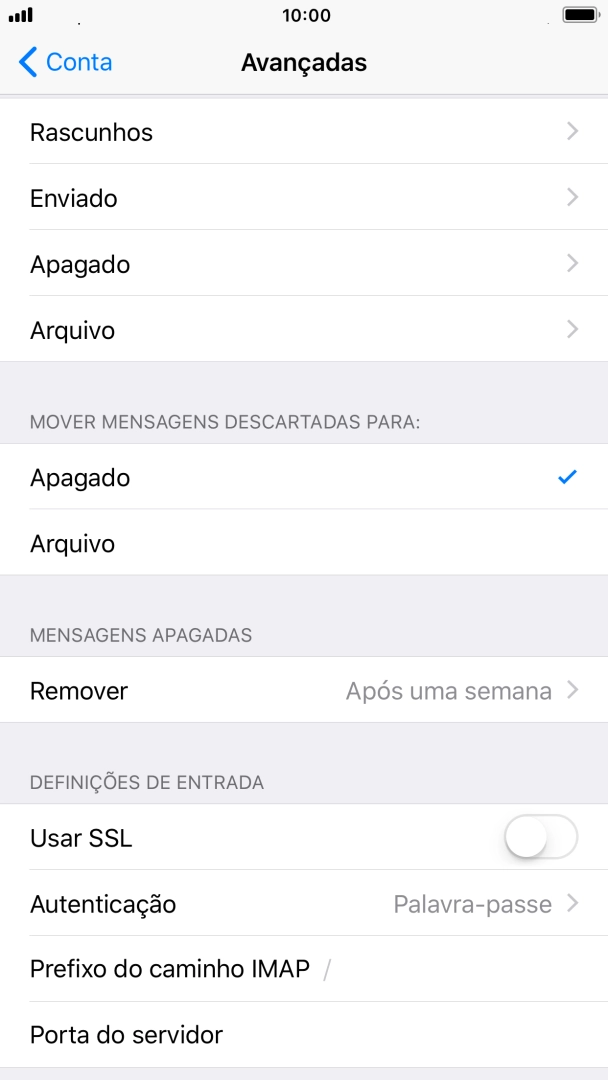Viewport: 608px width, 1080px height.
Task: Select Apagado for discarded messages
Action: (304, 478)
